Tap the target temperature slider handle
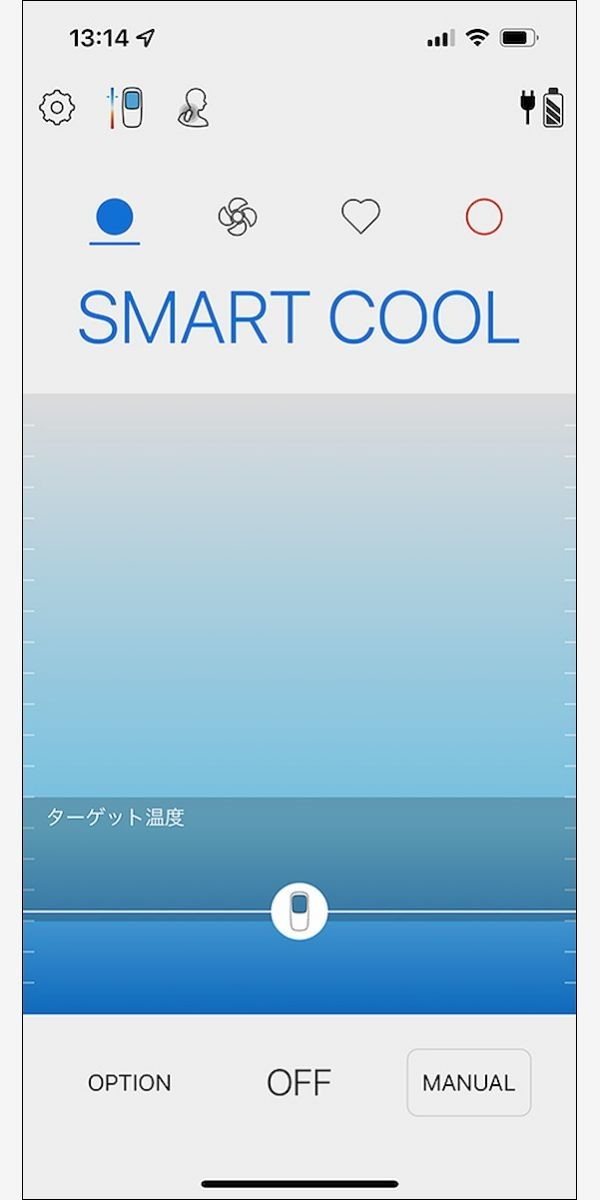The width and height of the screenshot is (600, 1200). (299, 911)
